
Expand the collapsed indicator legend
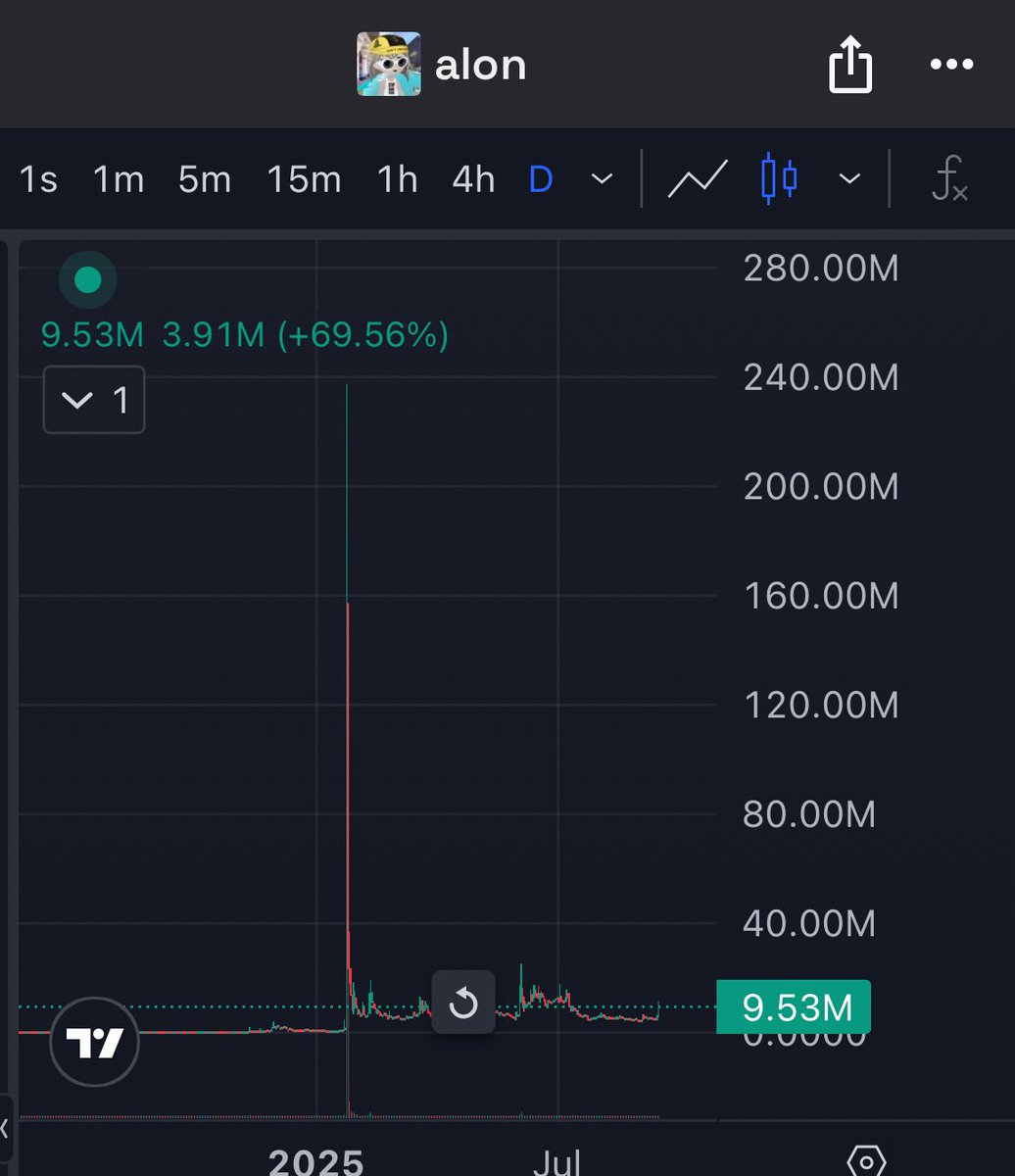(94, 400)
